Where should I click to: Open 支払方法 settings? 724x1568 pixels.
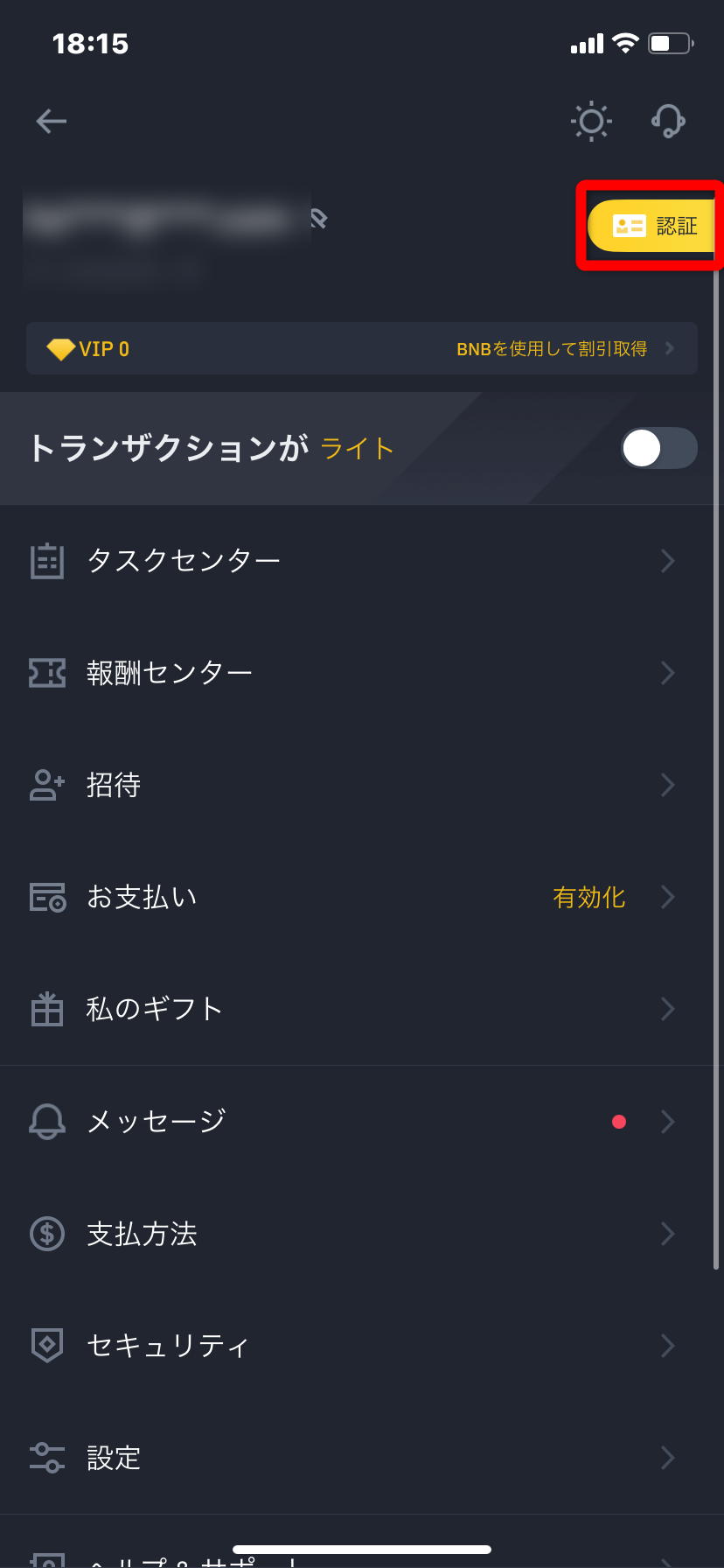(x=350, y=1234)
